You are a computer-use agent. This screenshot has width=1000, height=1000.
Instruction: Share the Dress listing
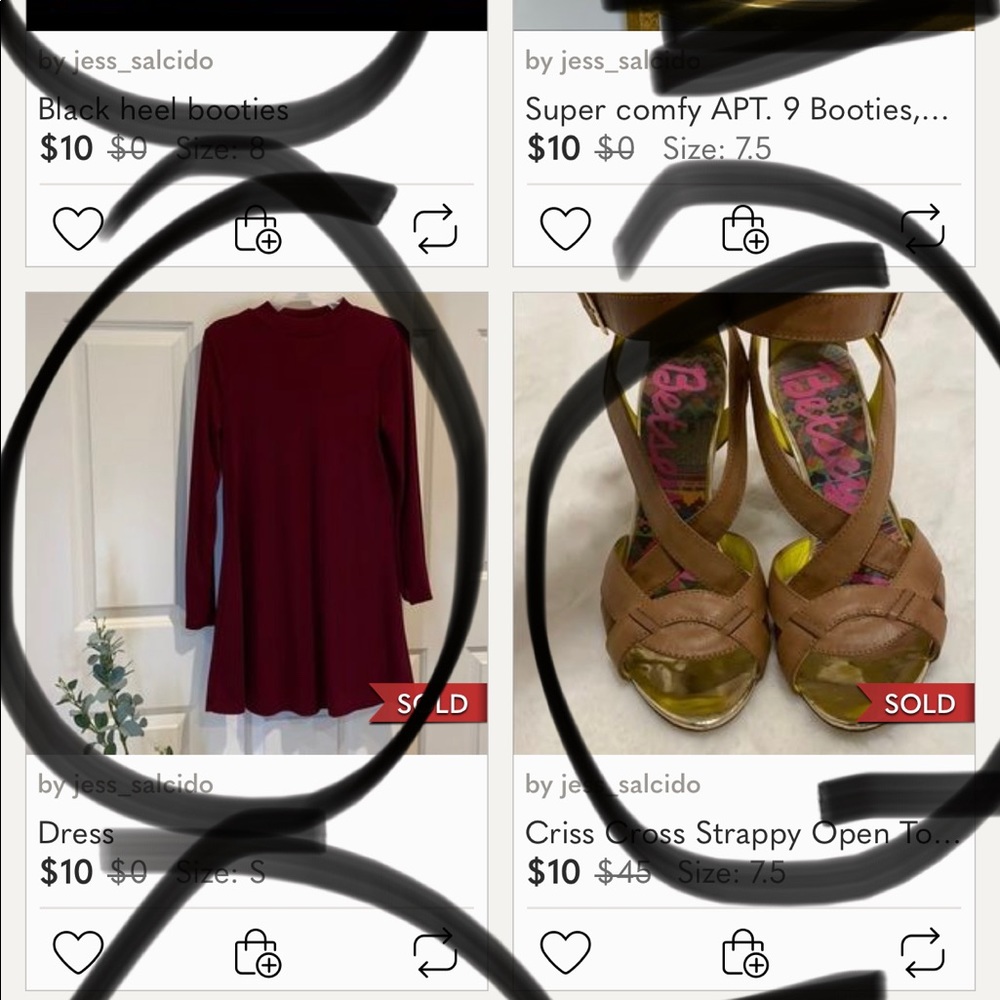point(435,952)
